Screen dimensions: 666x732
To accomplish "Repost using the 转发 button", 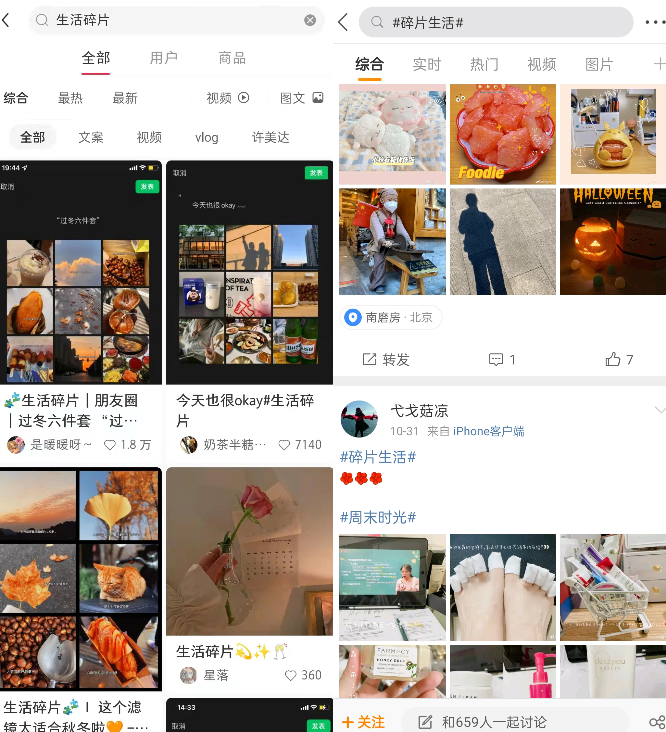I will 386,359.
